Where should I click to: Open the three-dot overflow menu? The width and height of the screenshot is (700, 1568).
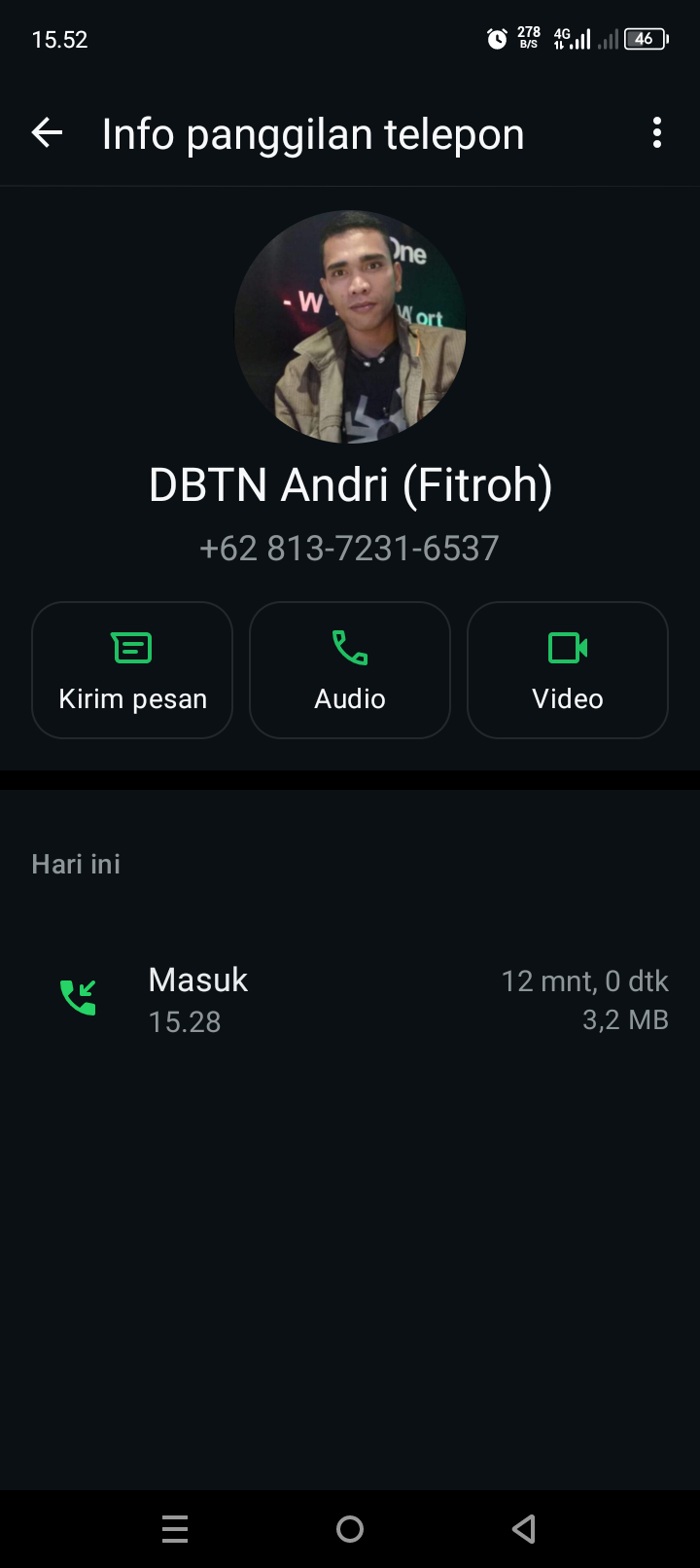coord(657,133)
